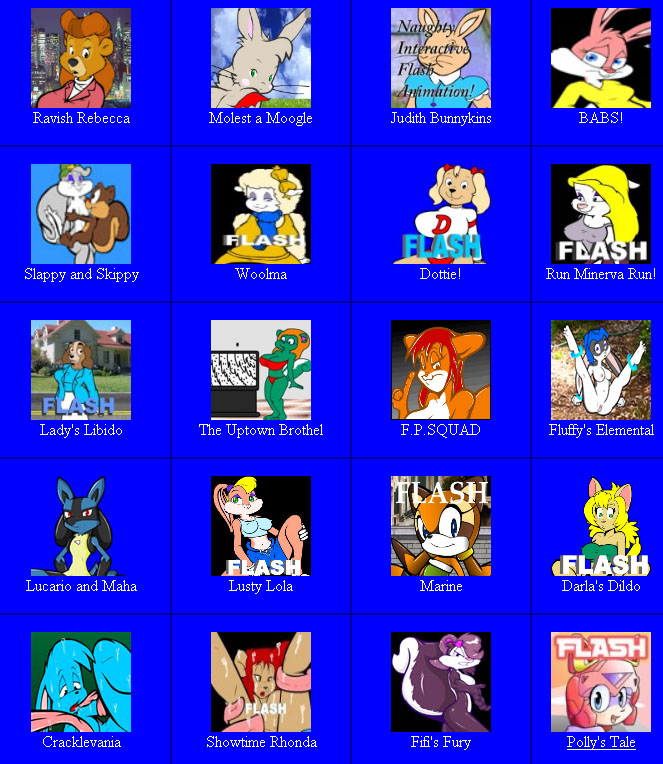The image size is (663, 764).
Task: Open the Marine thumbnail
Action: click(x=441, y=526)
